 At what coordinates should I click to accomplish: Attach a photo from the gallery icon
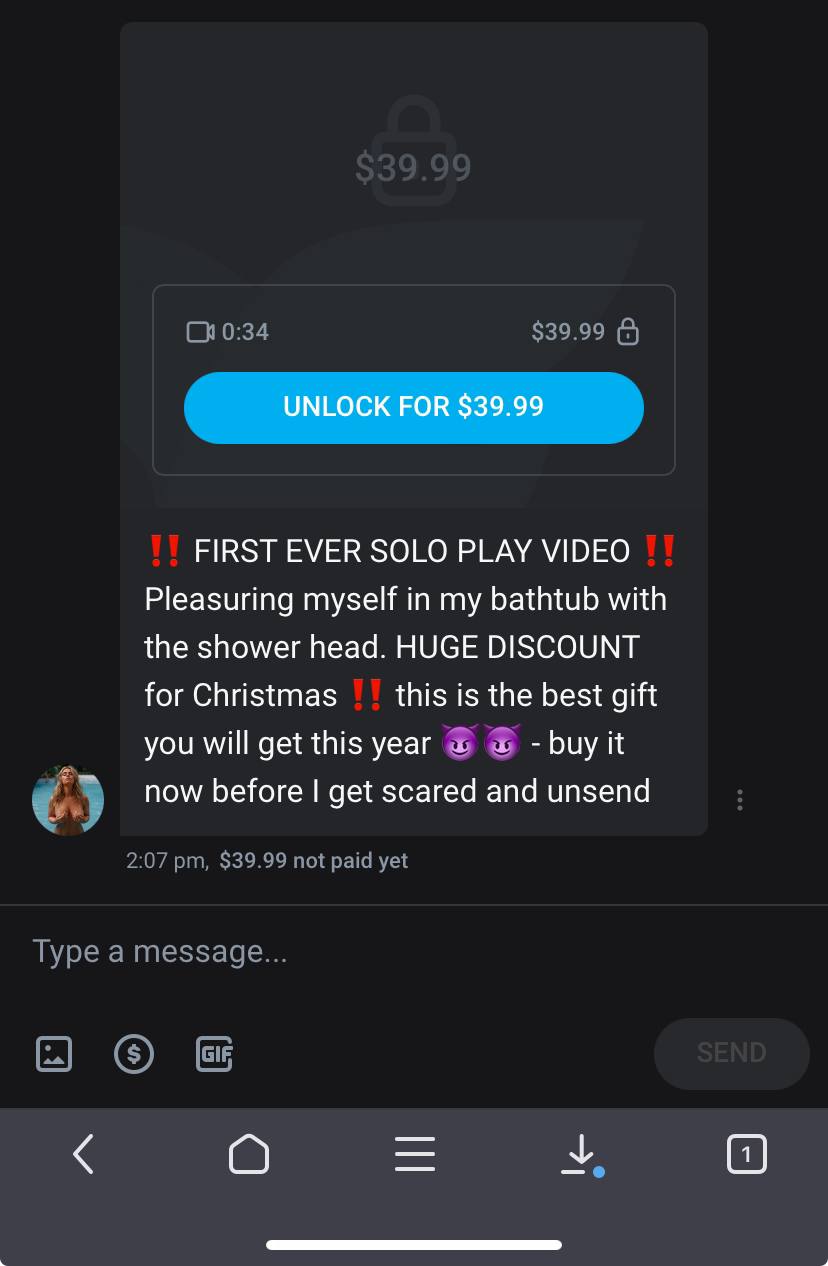(54, 1053)
